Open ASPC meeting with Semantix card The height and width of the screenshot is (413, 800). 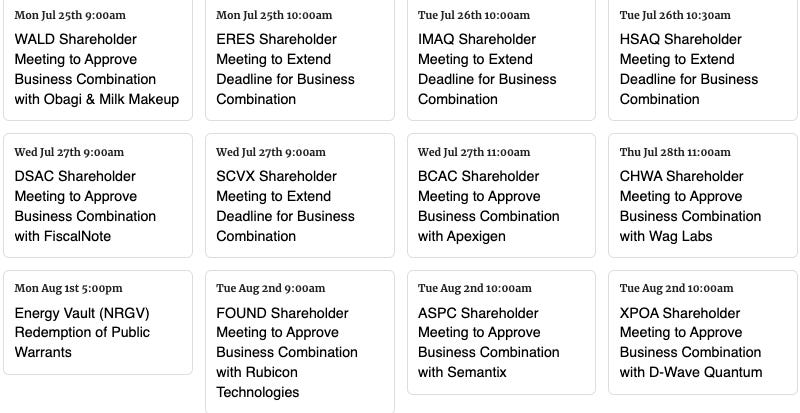click(x=502, y=332)
